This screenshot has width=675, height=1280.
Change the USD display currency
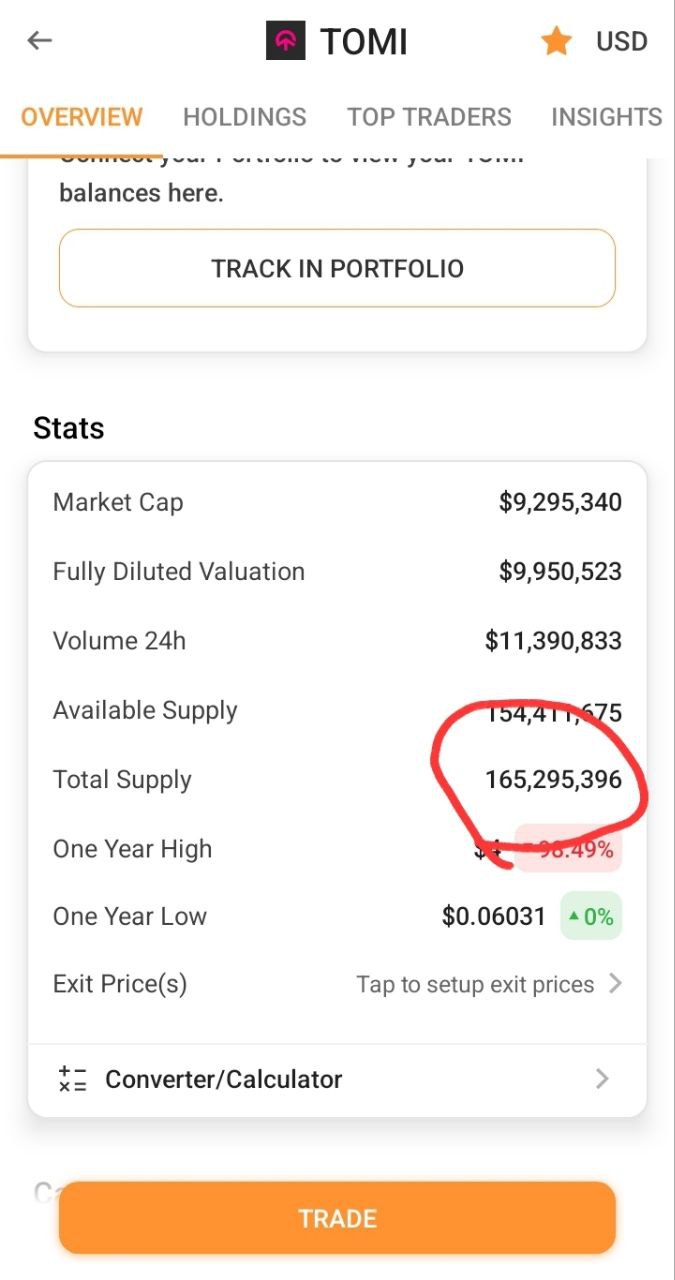point(621,41)
